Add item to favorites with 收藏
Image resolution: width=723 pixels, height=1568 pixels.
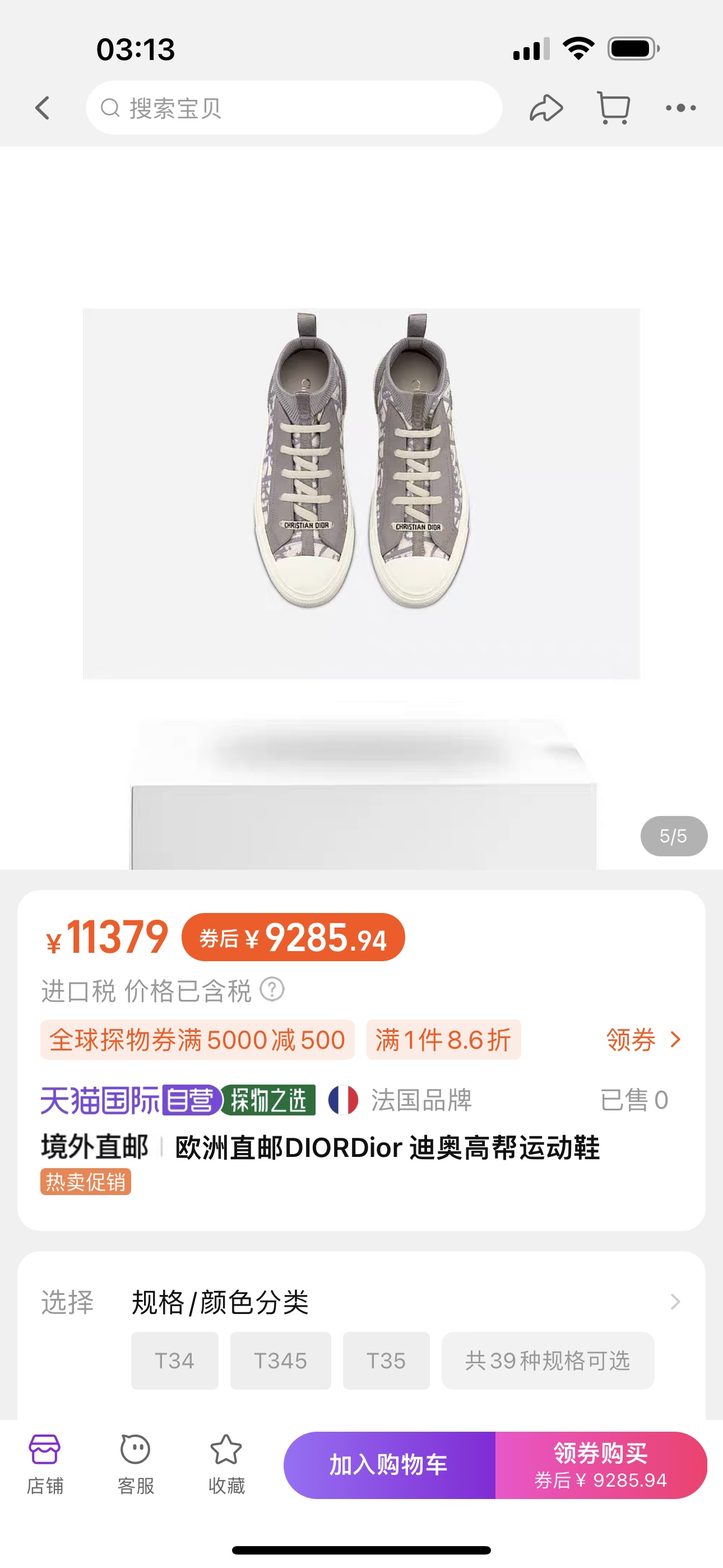pyautogui.click(x=226, y=1463)
